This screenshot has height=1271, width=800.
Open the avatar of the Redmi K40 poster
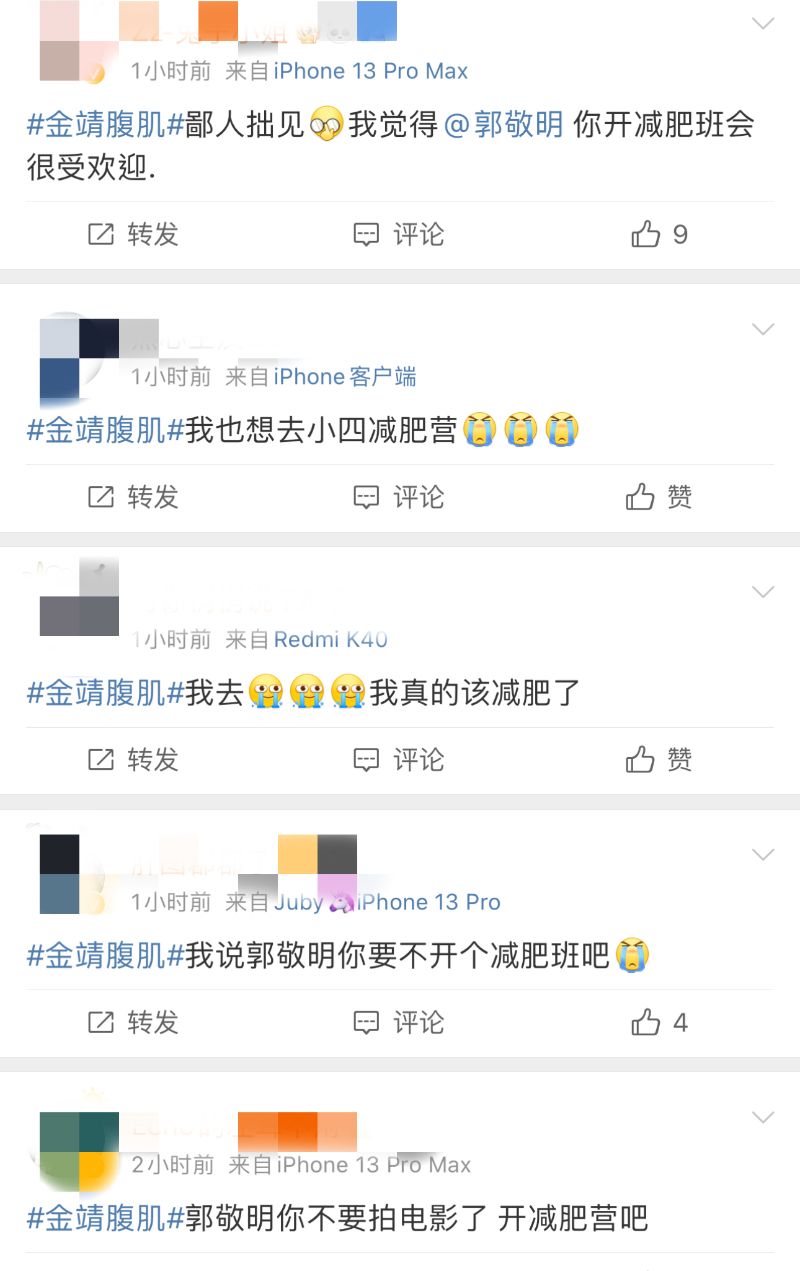pyautogui.click(x=79, y=597)
